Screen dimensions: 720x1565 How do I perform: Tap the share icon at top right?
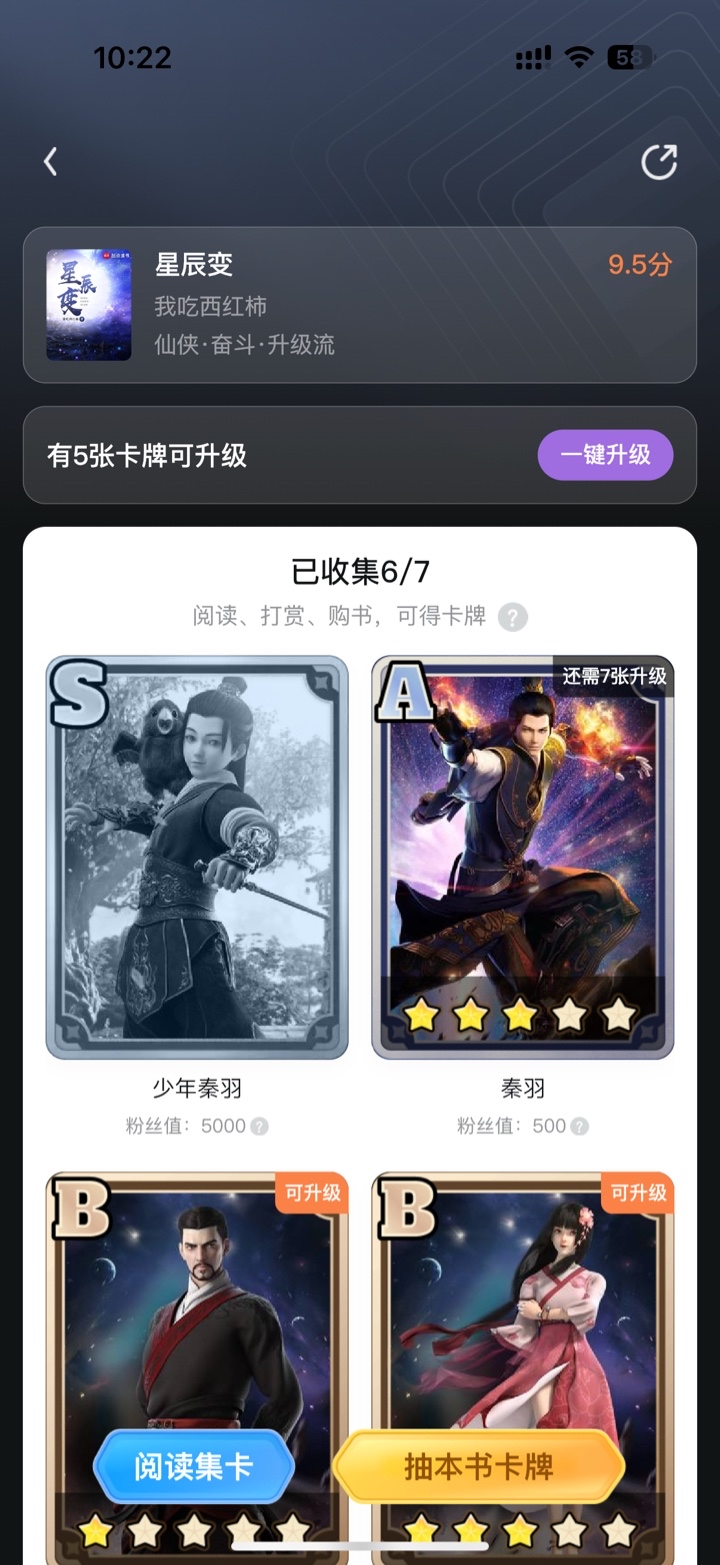click(659, 162)
